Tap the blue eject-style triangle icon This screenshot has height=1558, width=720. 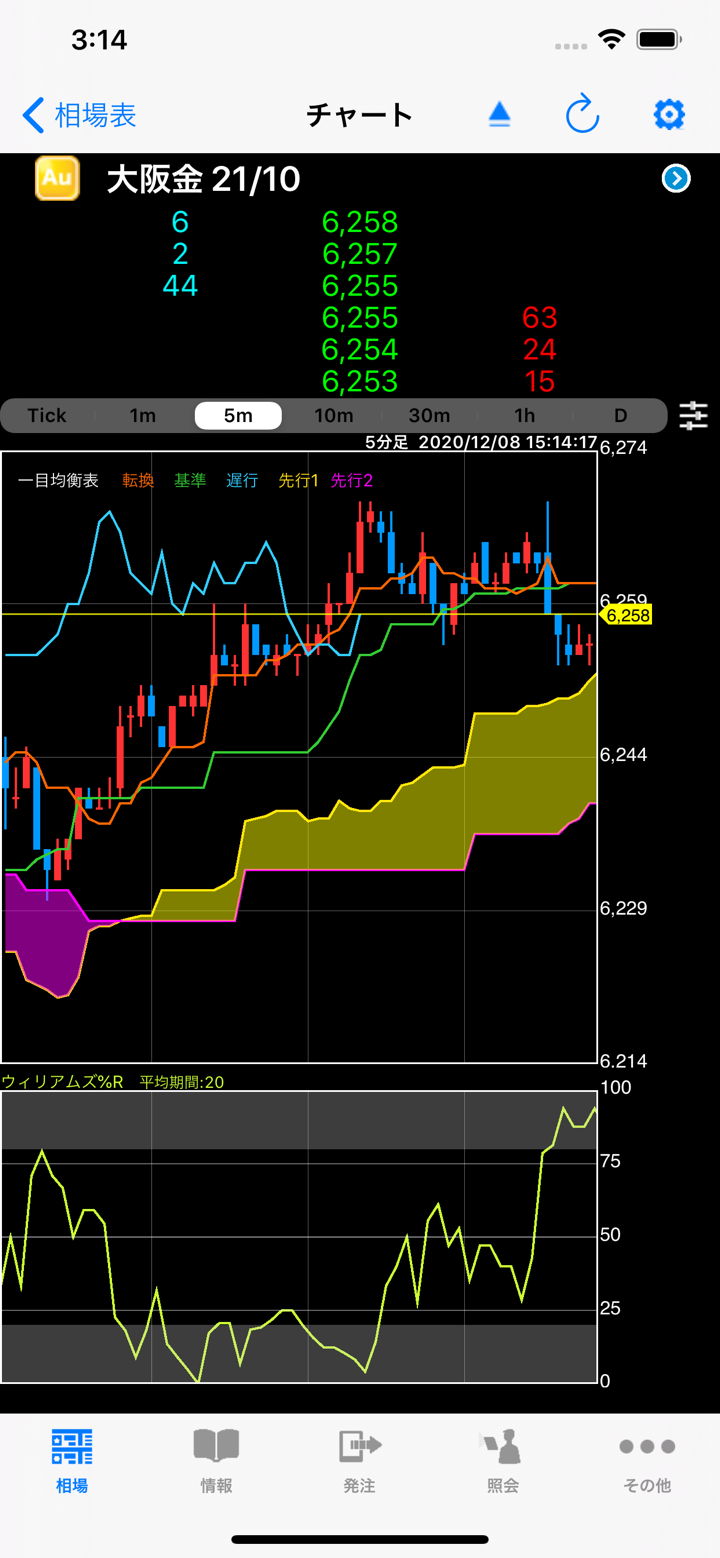[500, 115]
